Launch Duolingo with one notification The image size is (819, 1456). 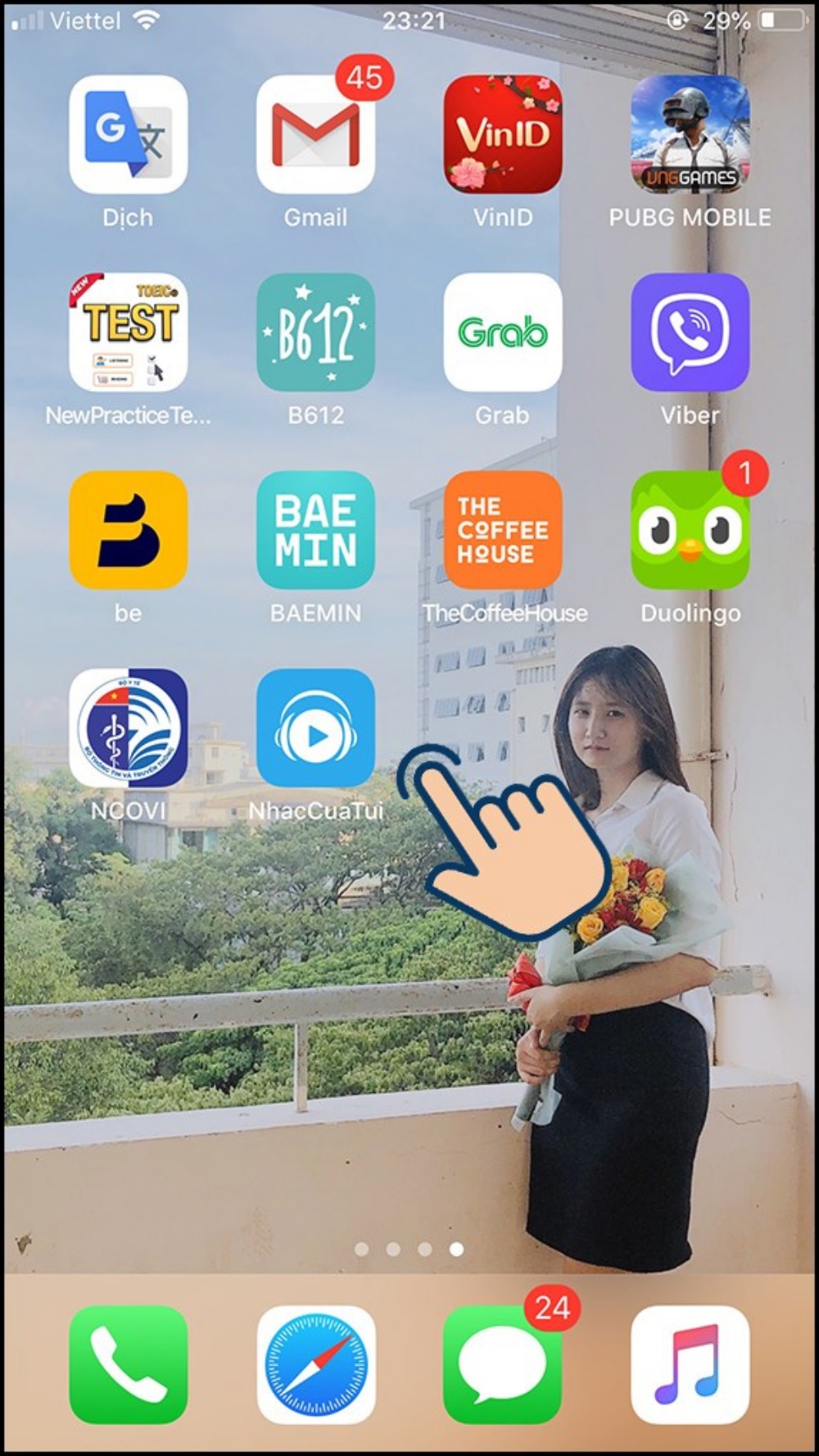click(x=690, y=530)
